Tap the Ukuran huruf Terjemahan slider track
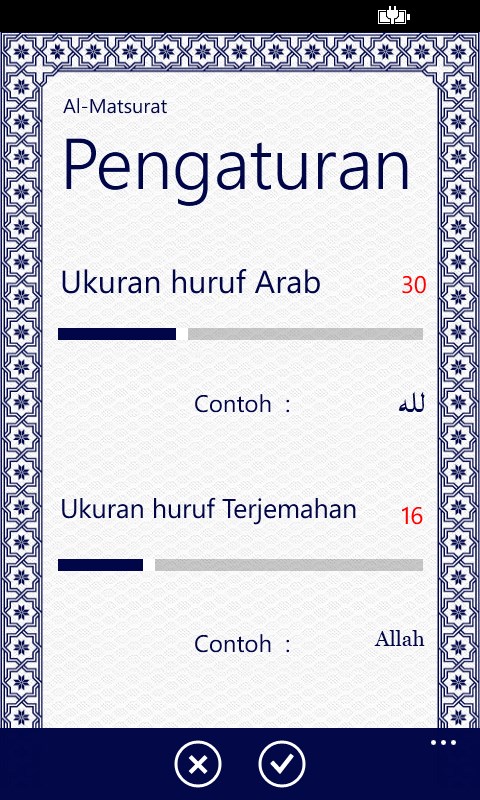 click(x=240, y=565)
